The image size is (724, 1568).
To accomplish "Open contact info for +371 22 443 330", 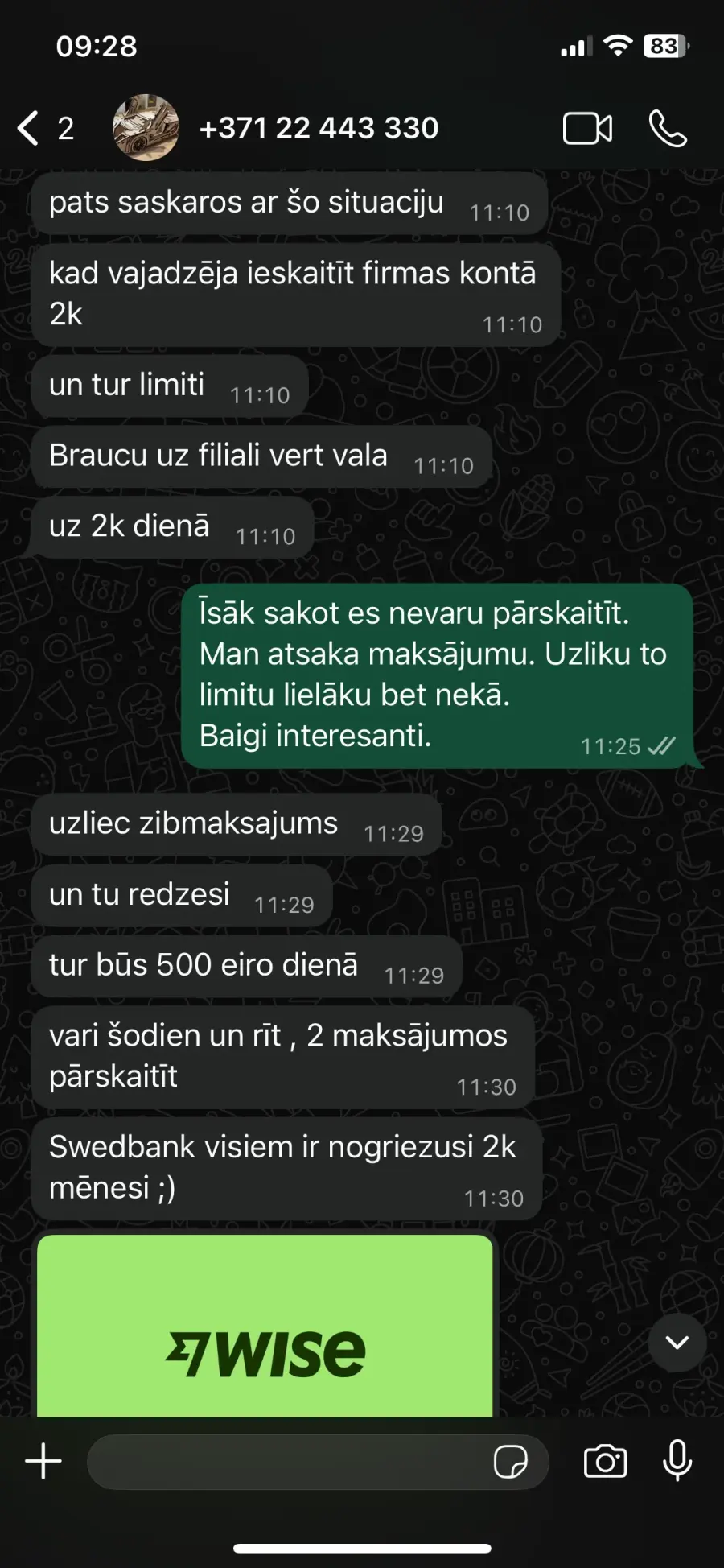I will pyautogui.click(x=319, y=128).
